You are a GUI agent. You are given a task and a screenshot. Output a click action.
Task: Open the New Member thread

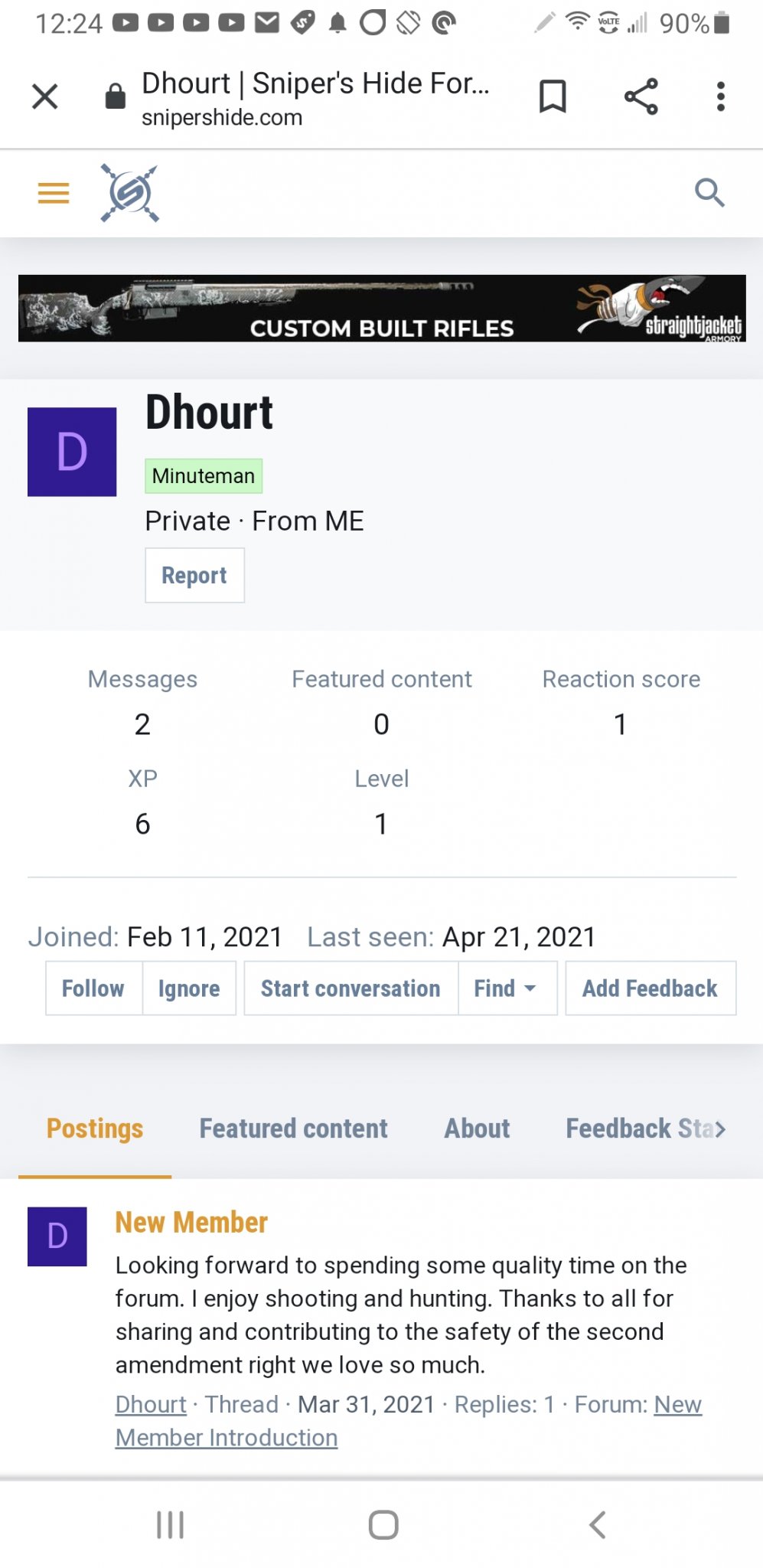pyautogui.click(x=191, y=1223)
